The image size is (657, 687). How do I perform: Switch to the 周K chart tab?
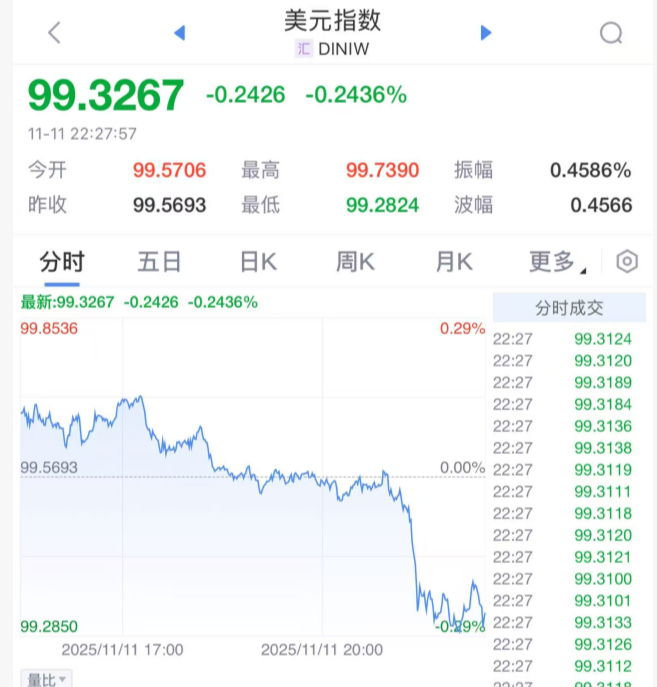click(355, 262)
